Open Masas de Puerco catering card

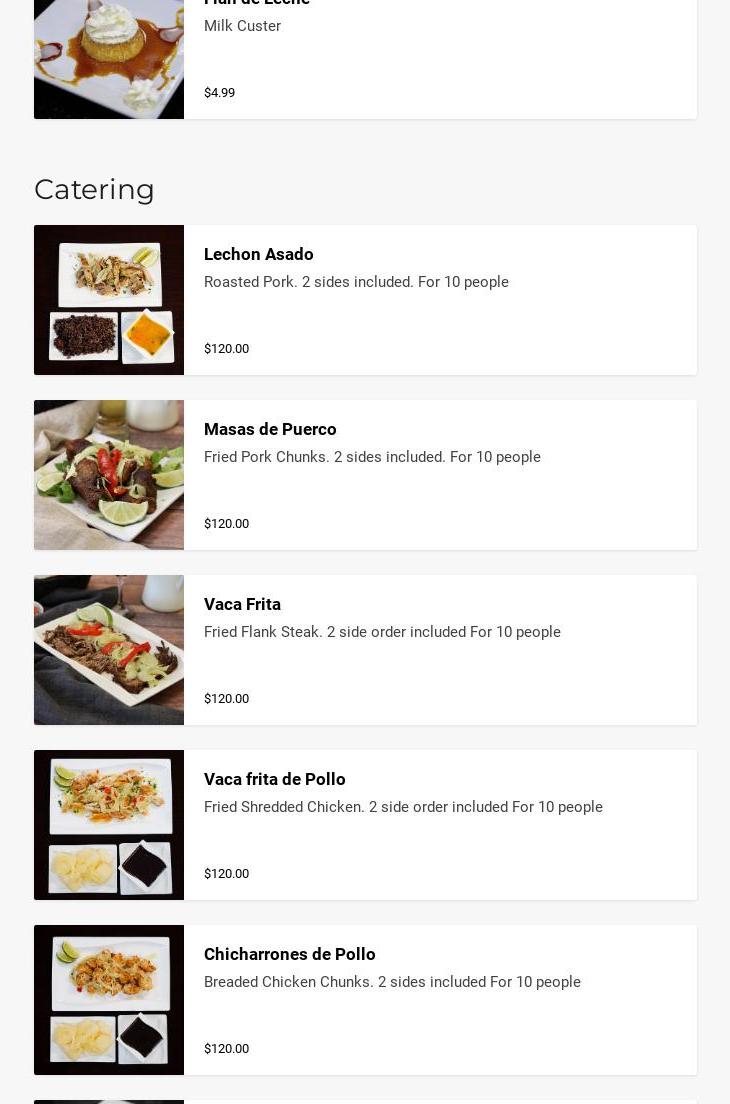click(364, 475)
